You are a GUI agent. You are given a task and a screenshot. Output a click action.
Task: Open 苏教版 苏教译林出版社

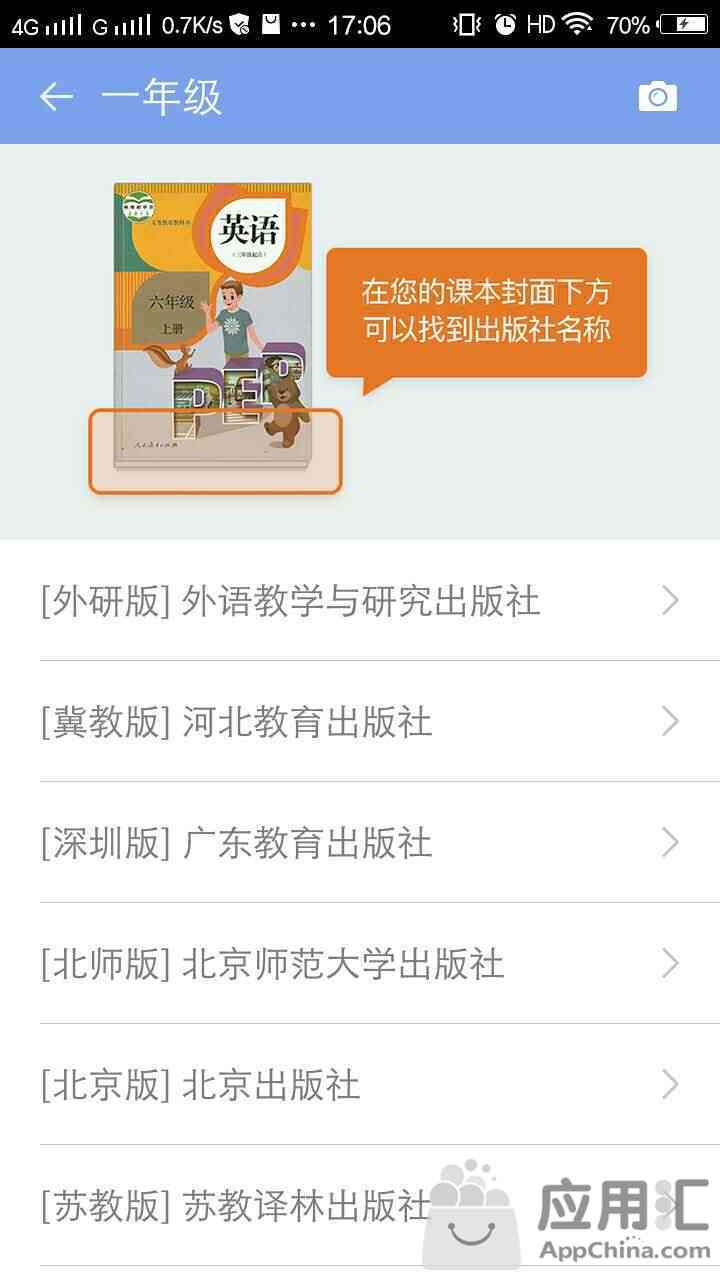360,1206
